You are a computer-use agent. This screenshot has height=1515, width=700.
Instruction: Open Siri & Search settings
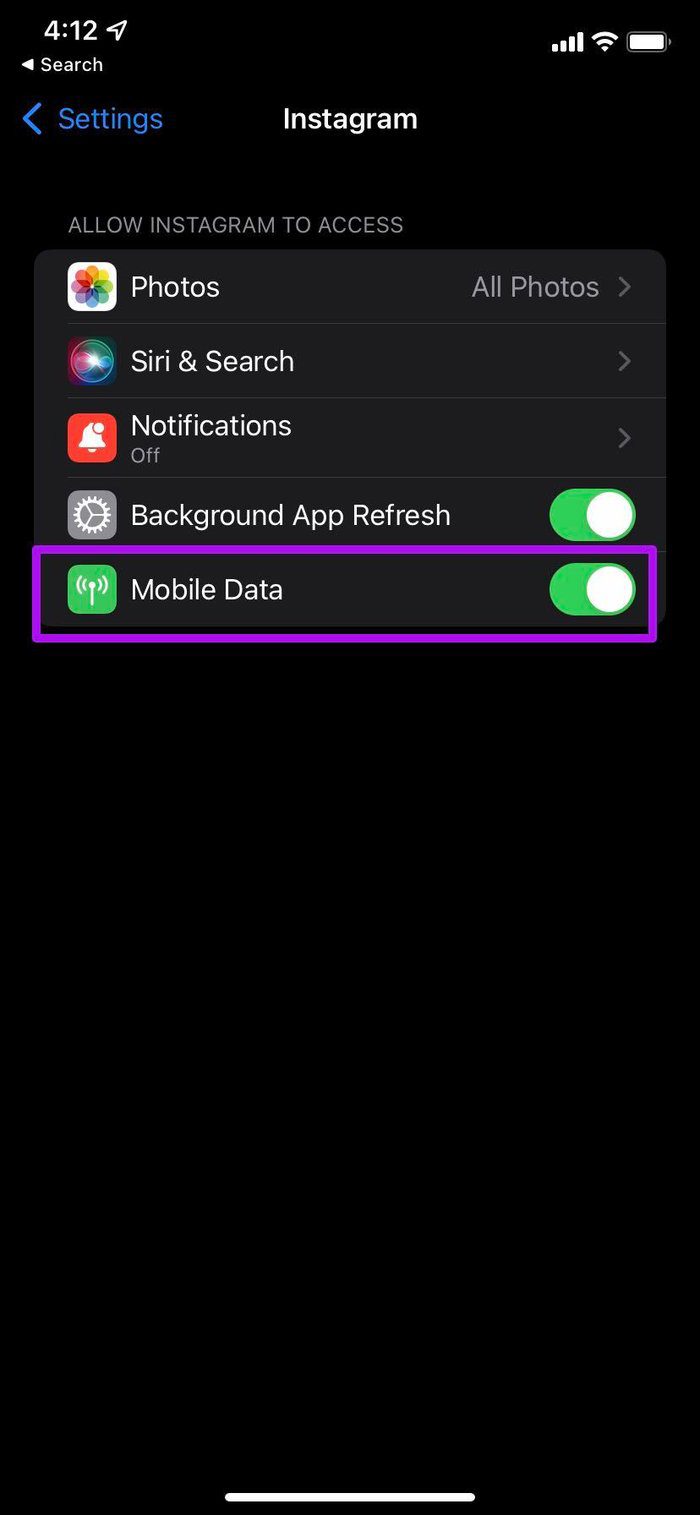350,361
